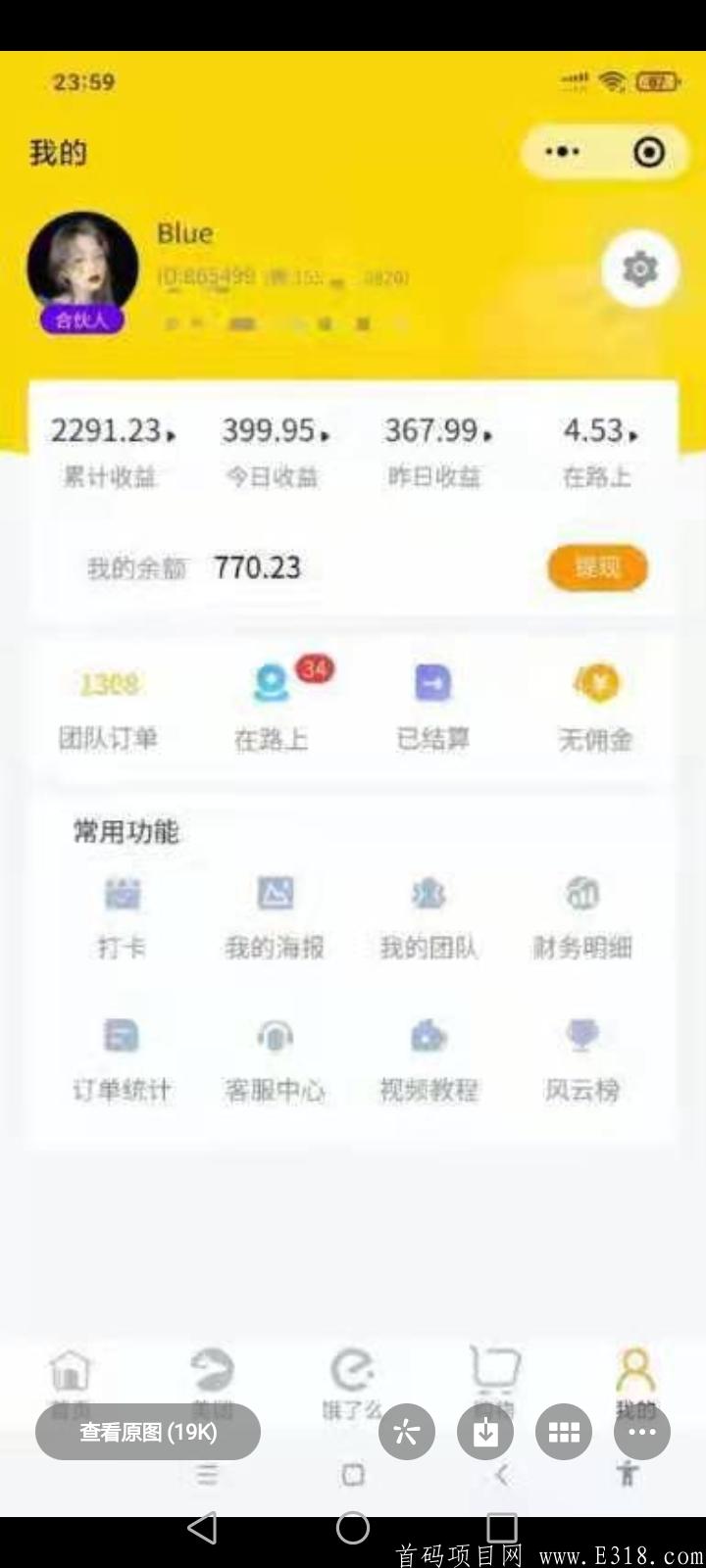Open the mini-program more options (three dots)
This screenshot has width=706, height=1568.
coord(561,151)
